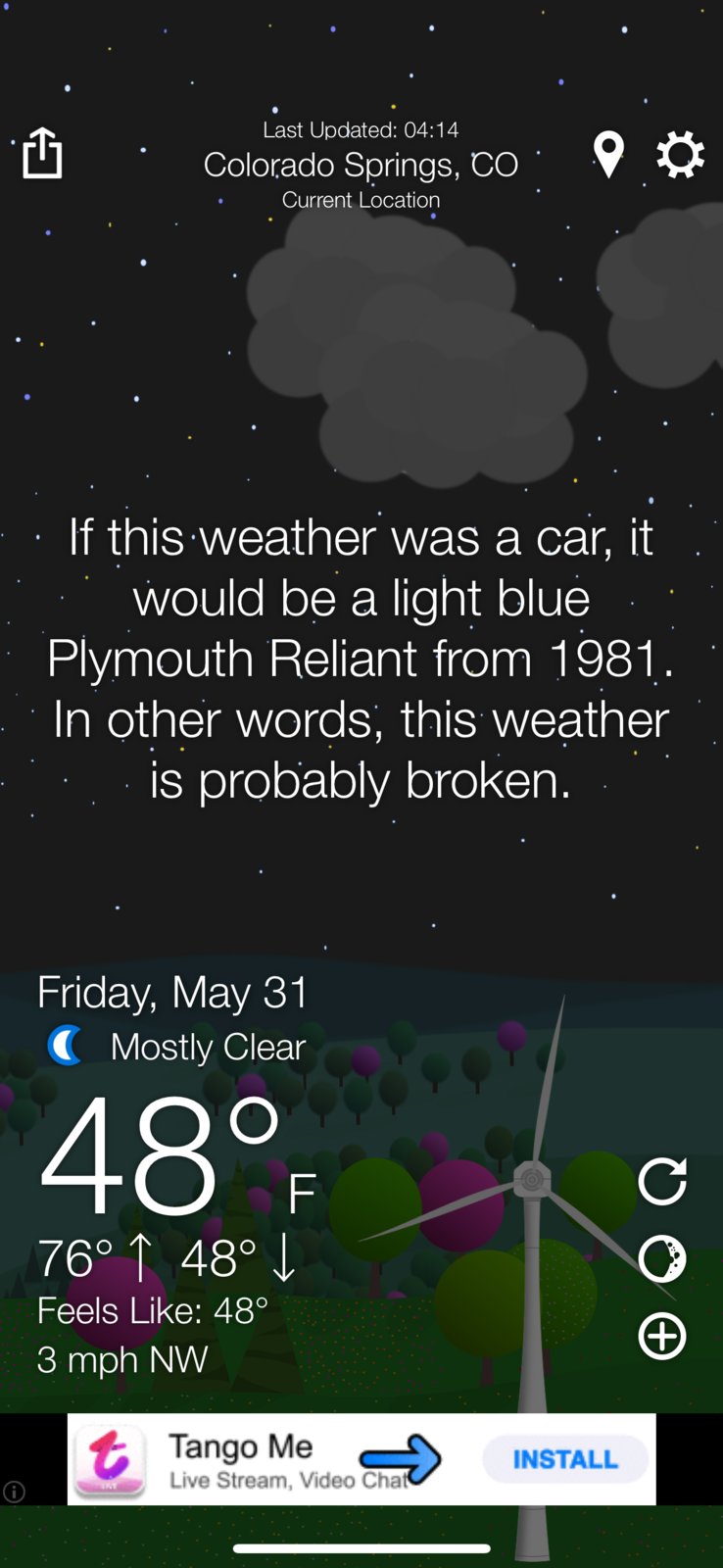Open the location pin
This screenshot has height=1568, width=723.
point(608,155)
